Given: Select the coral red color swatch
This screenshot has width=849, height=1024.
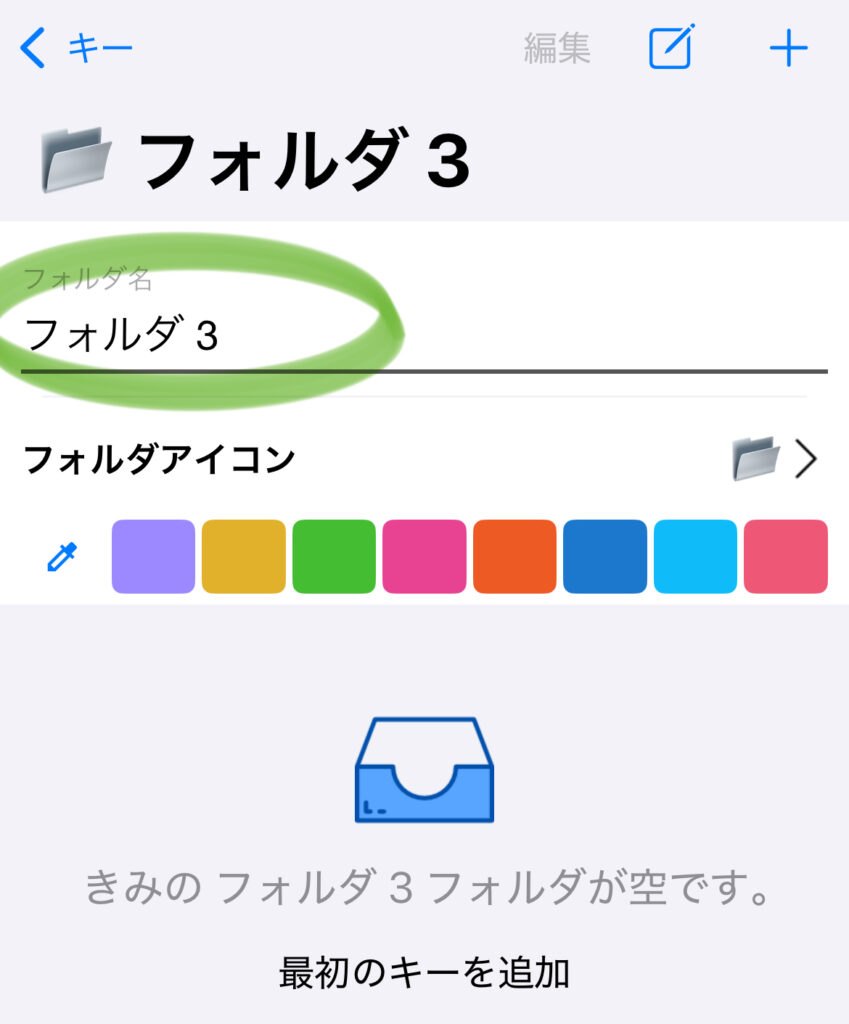Looking at the screenshot, I should tap(785, 557).
